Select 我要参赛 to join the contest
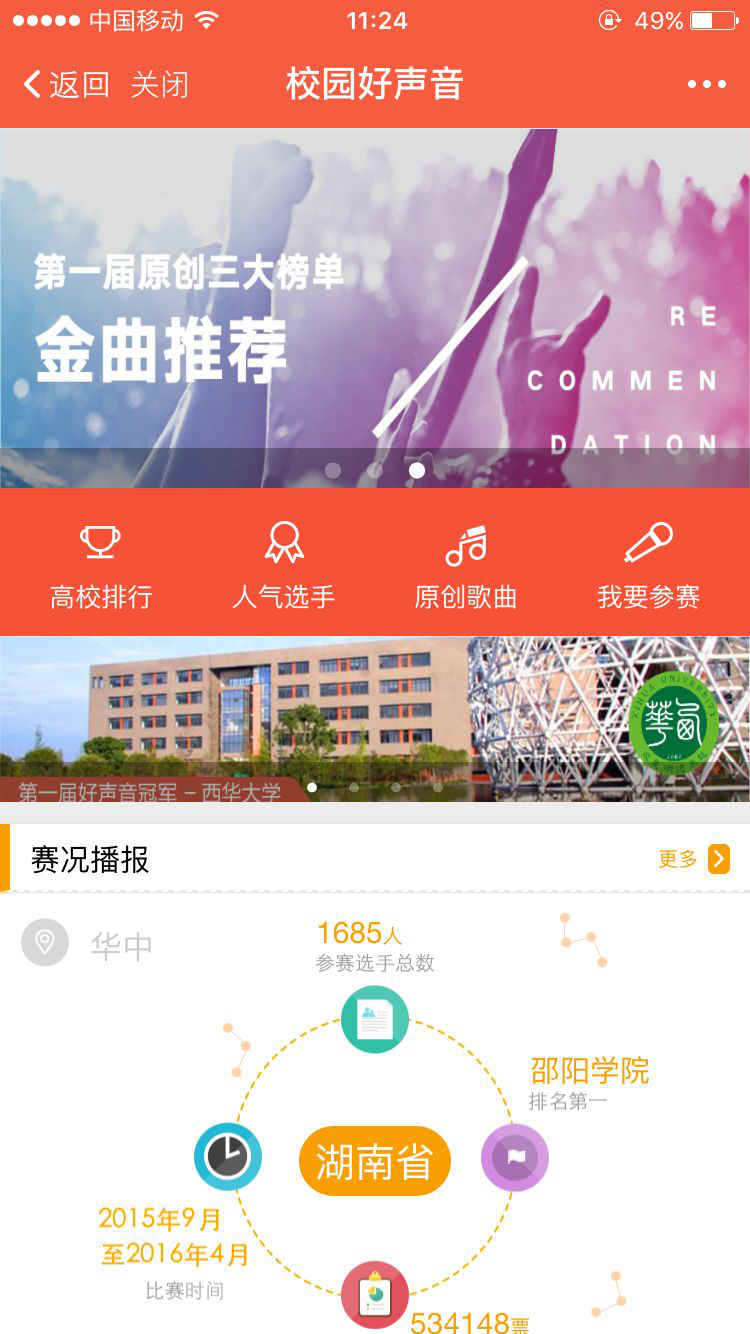The image size is (750, 1334). 648,567
